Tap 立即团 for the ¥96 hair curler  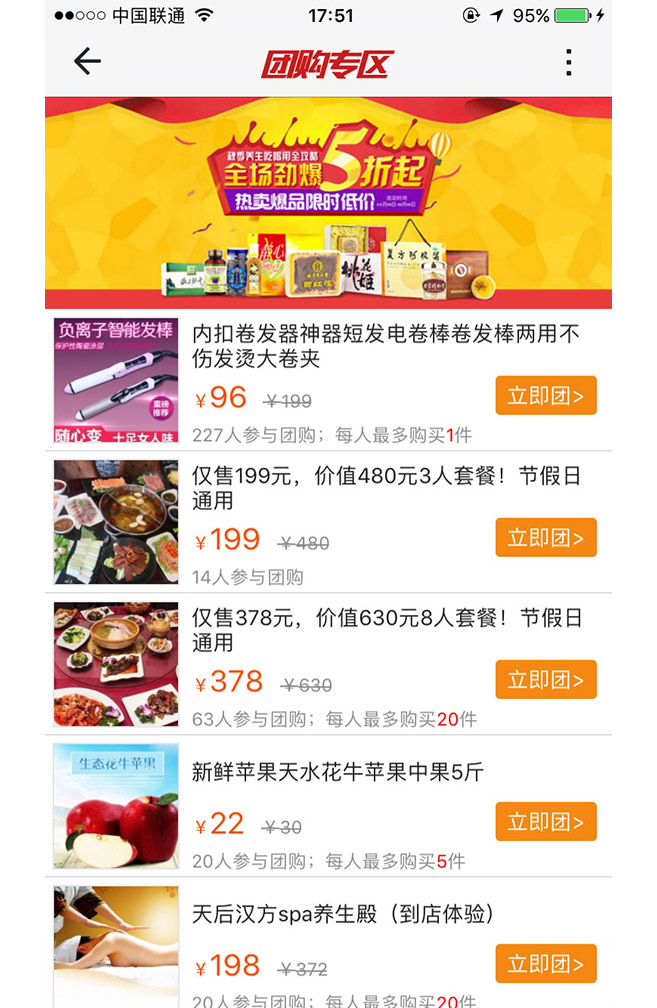pos(545,396)
